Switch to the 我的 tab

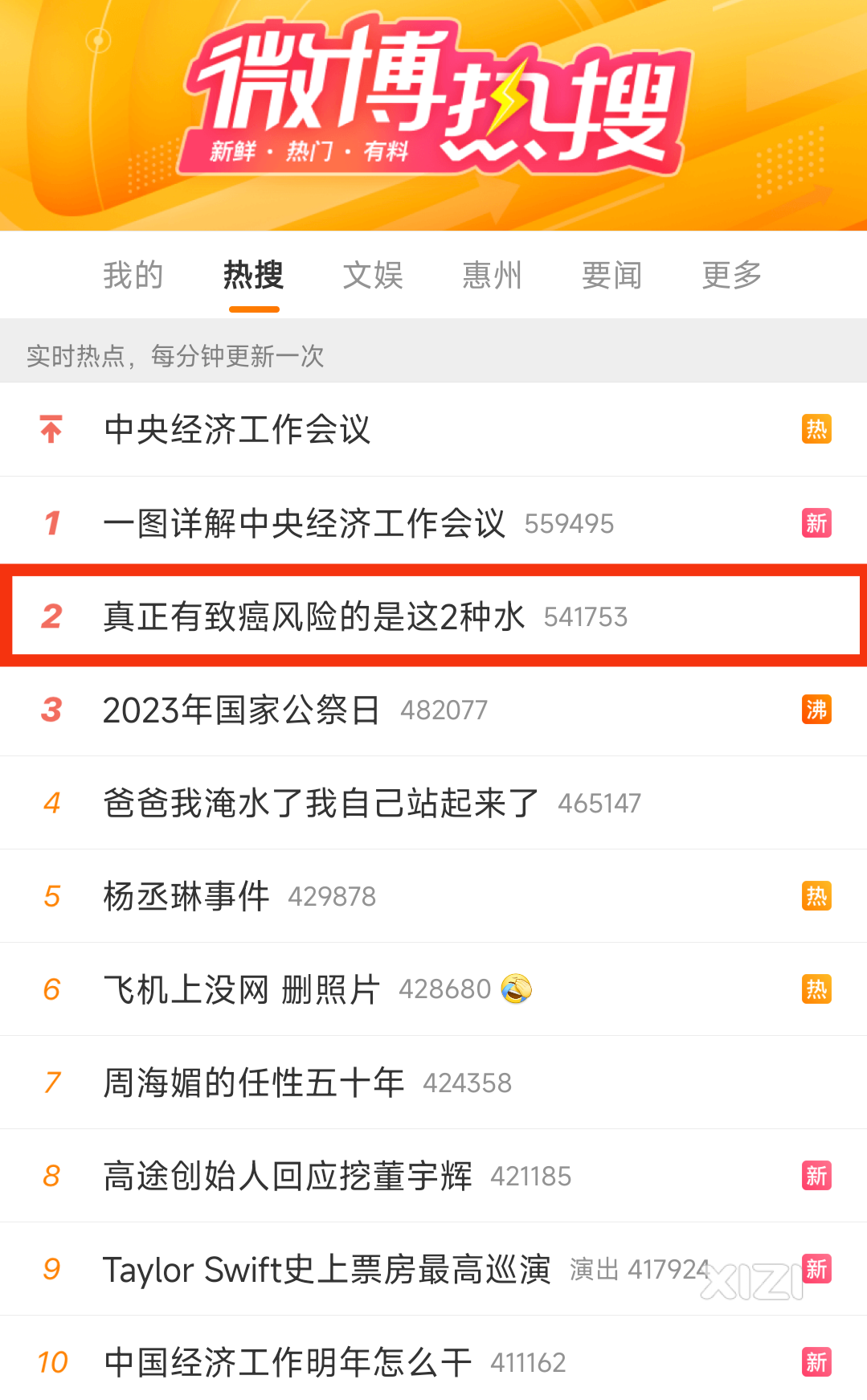point(133,275)
